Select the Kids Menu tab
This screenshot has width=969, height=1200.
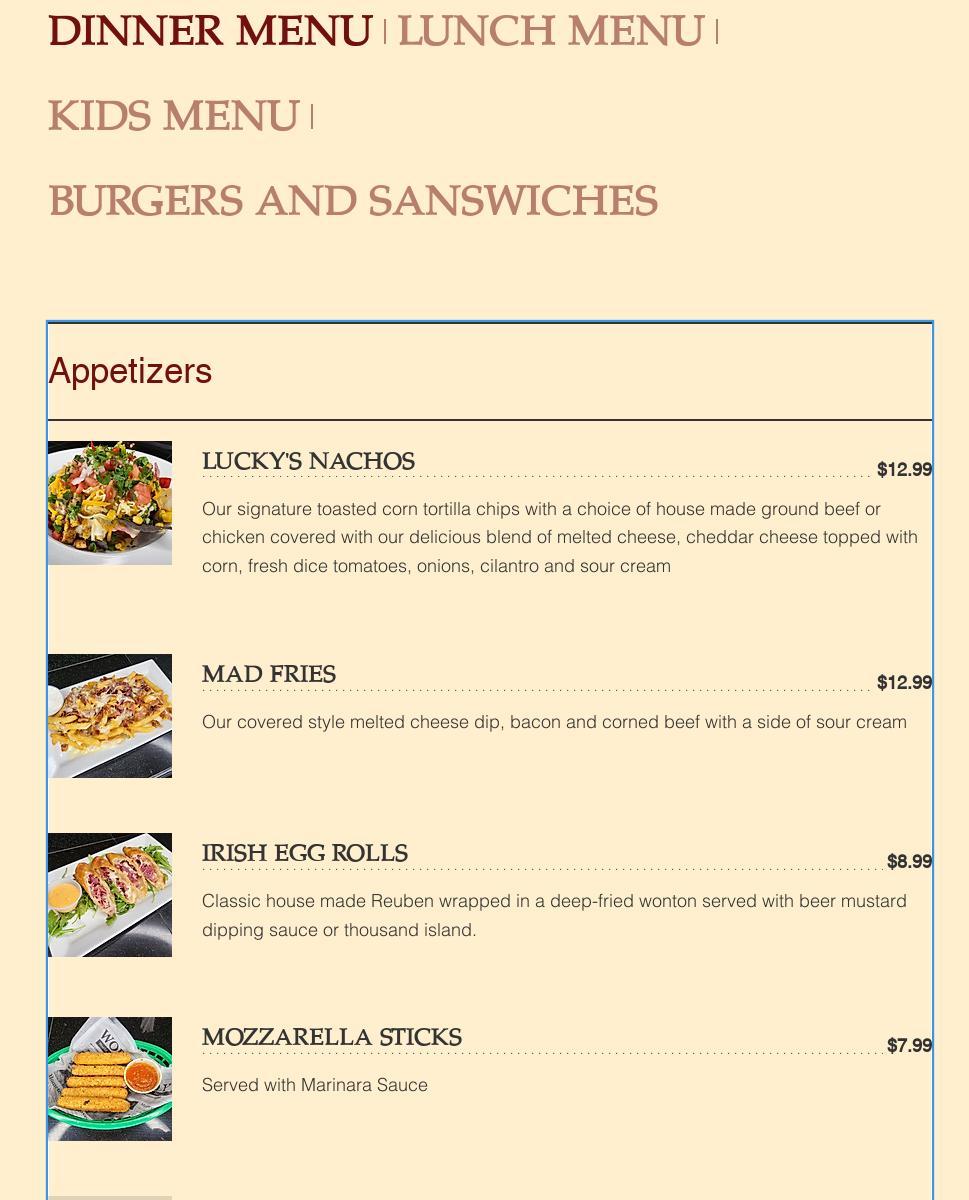click(174, 117)
